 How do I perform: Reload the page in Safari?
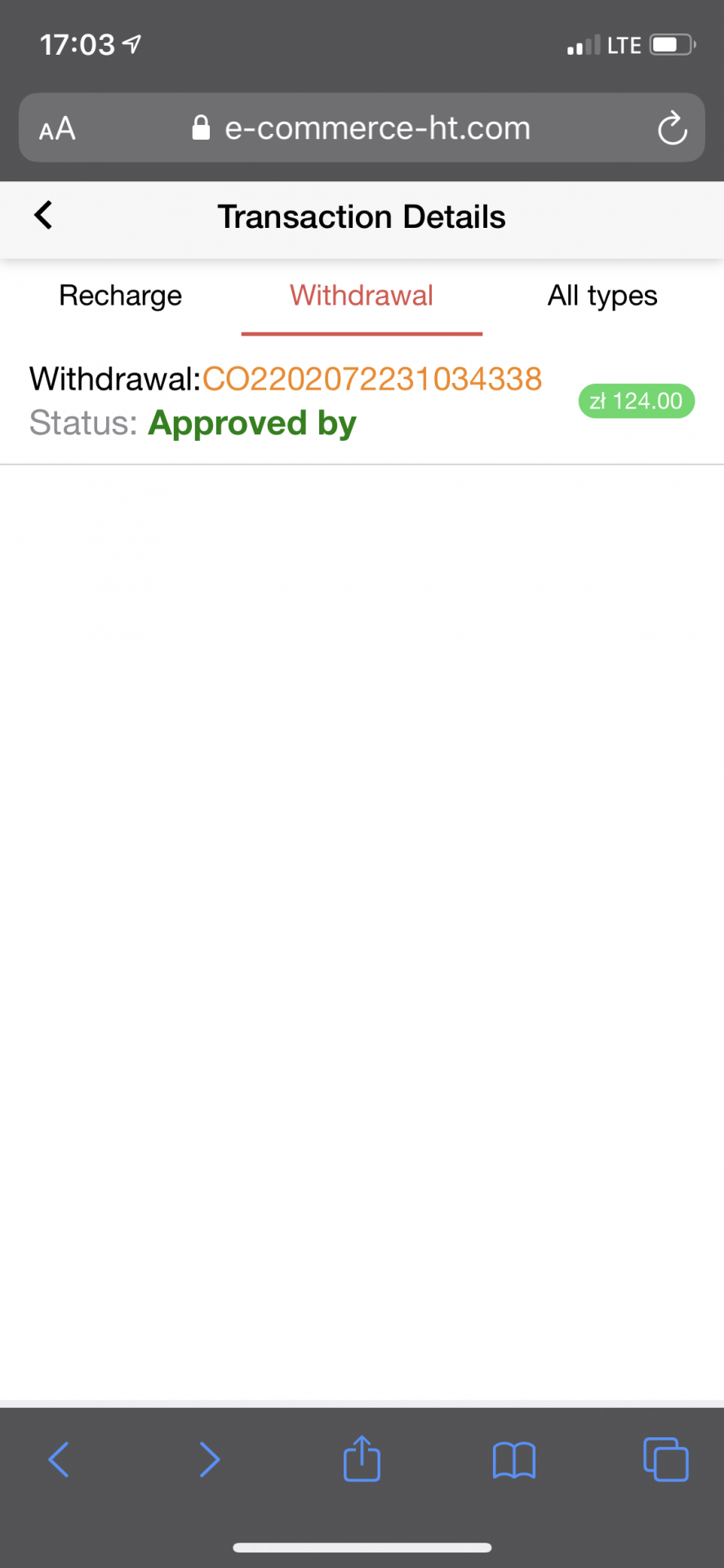coord(672,128)
